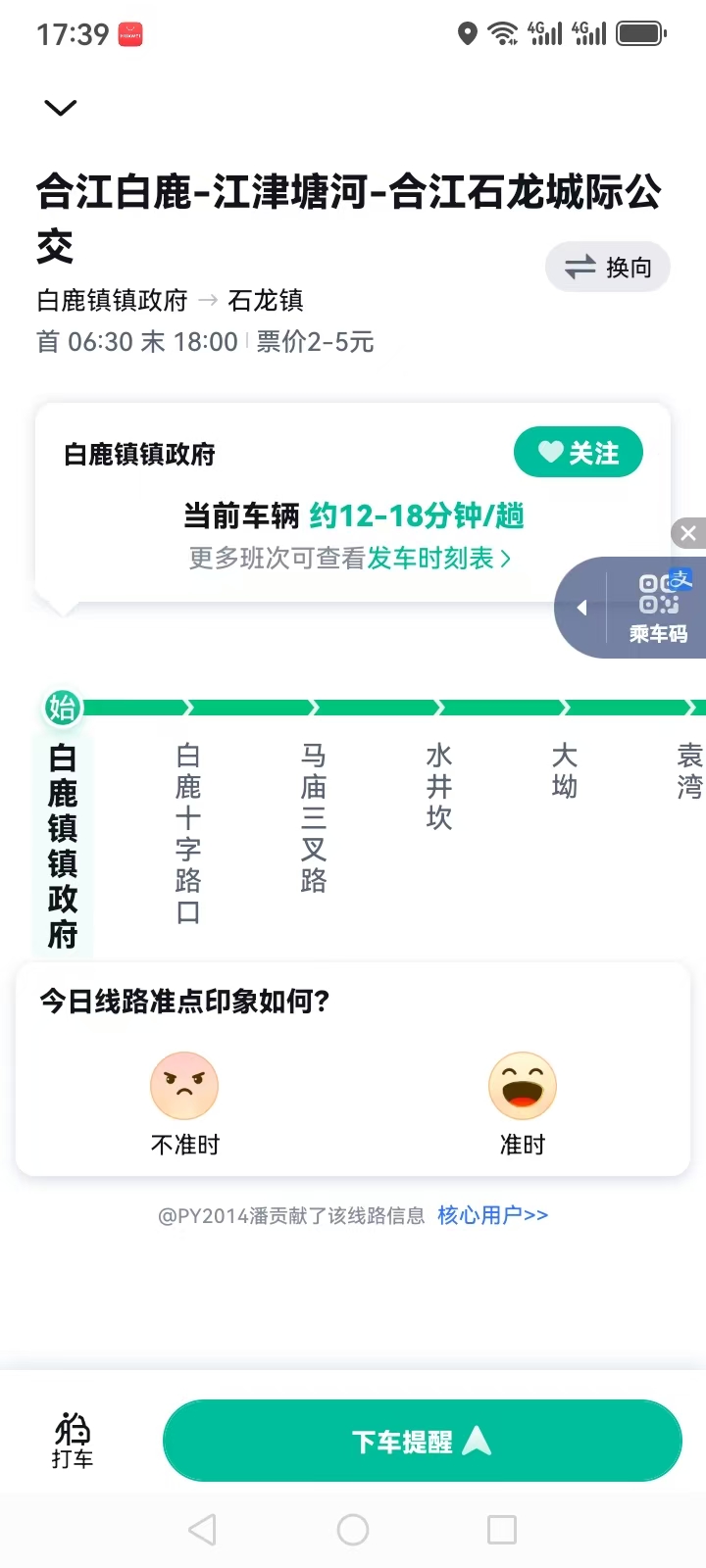This screenshot has height=1568, width=706.
Task: Switch route direction with 换向
Action: coord(608,267)
